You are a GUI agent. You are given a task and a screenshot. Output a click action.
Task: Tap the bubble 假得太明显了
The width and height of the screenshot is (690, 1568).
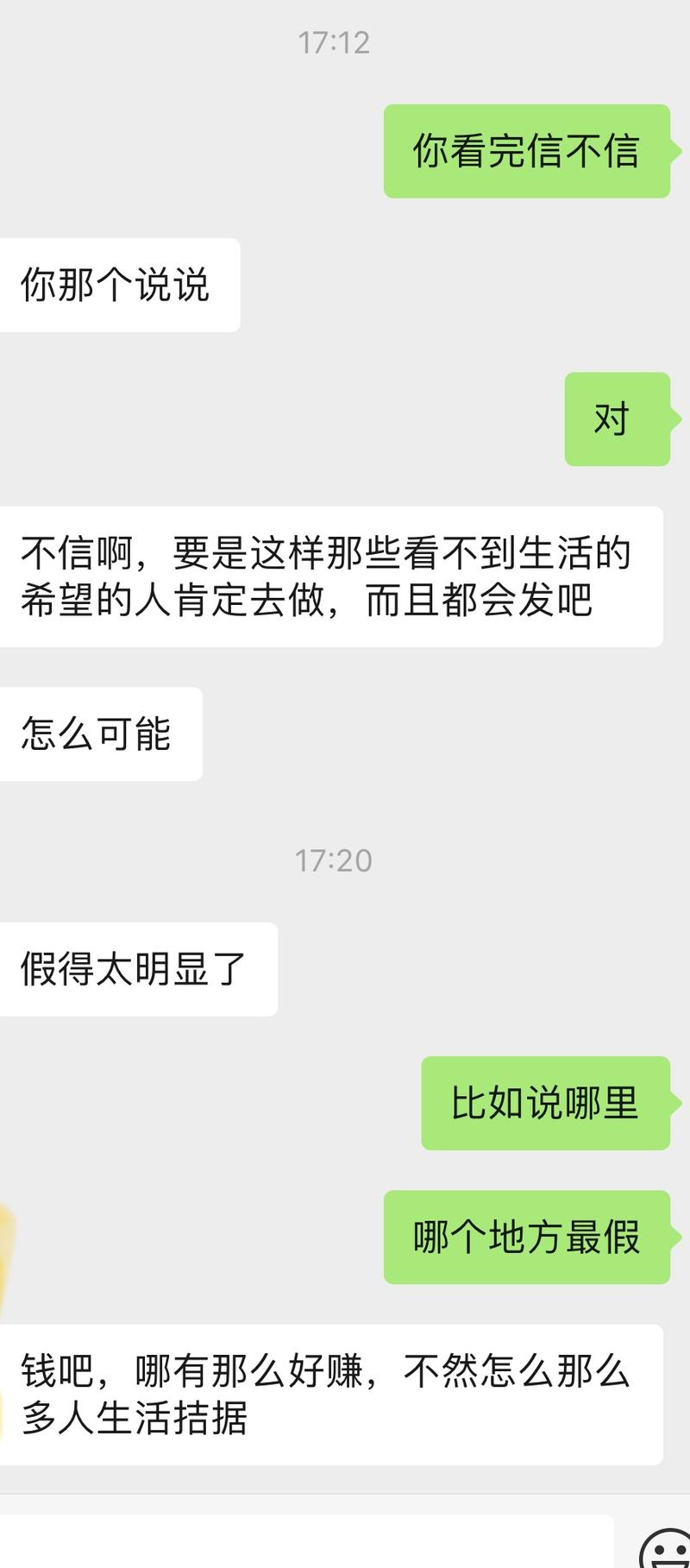pos(138,968)
